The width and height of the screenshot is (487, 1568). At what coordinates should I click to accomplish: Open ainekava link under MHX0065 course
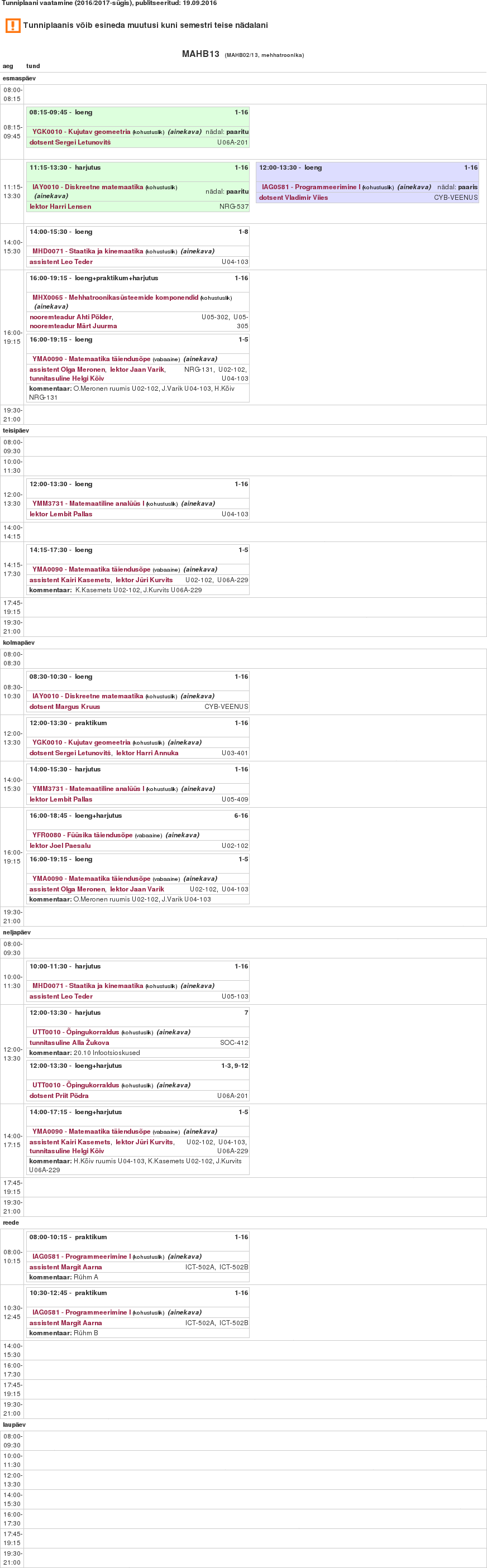click(x=51, y=307)
